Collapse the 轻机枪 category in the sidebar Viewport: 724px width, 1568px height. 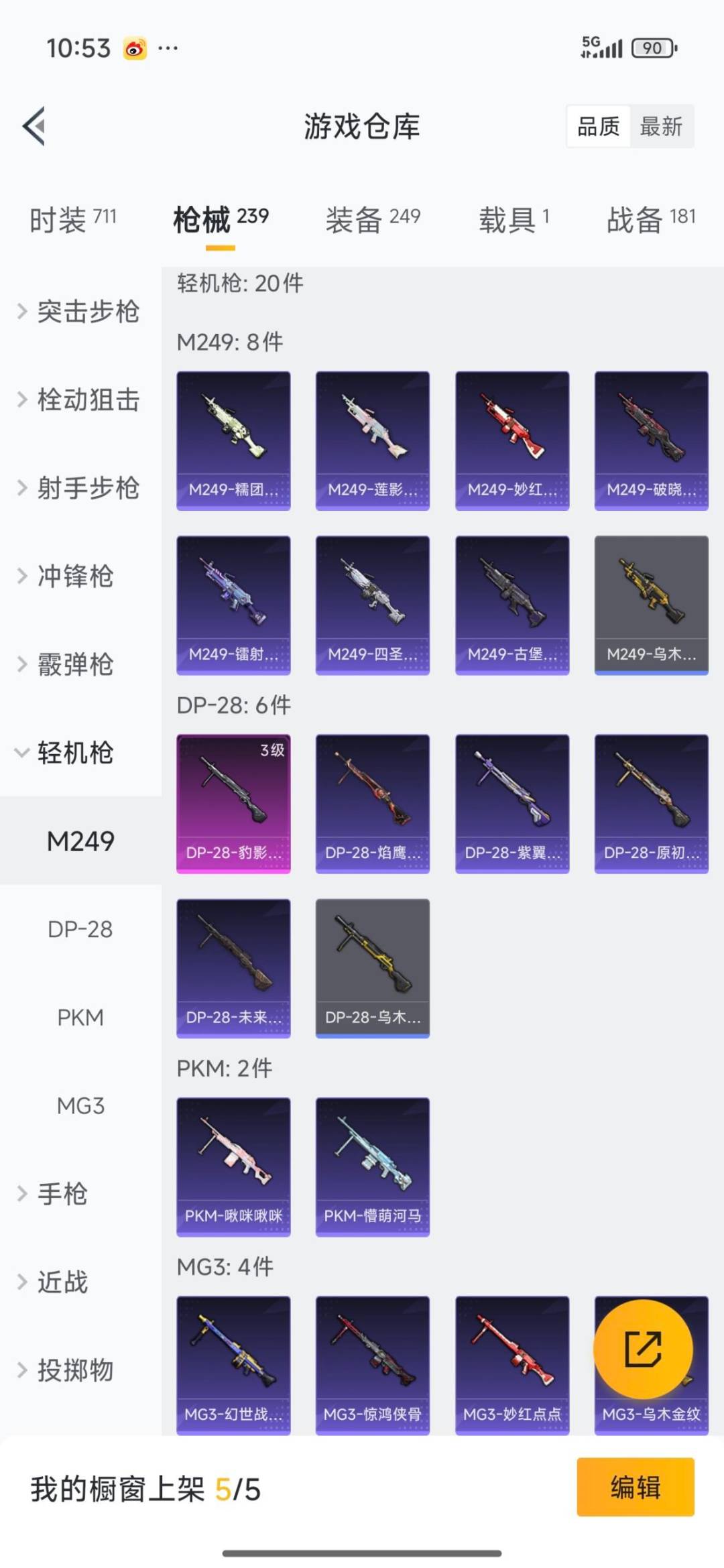[74, 753]
